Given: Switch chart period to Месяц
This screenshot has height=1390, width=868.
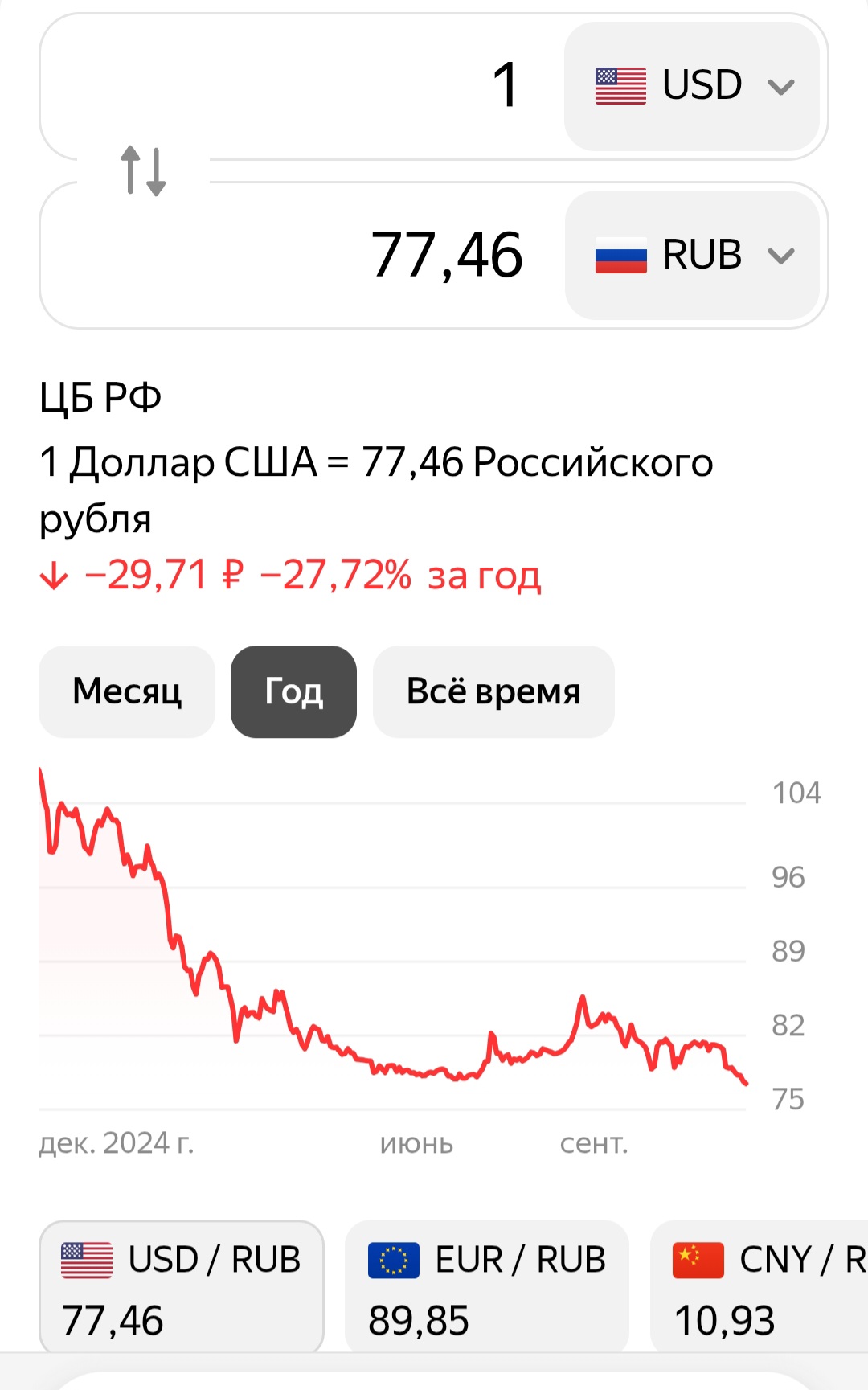Looking at the screenshot, I should 127,691.
